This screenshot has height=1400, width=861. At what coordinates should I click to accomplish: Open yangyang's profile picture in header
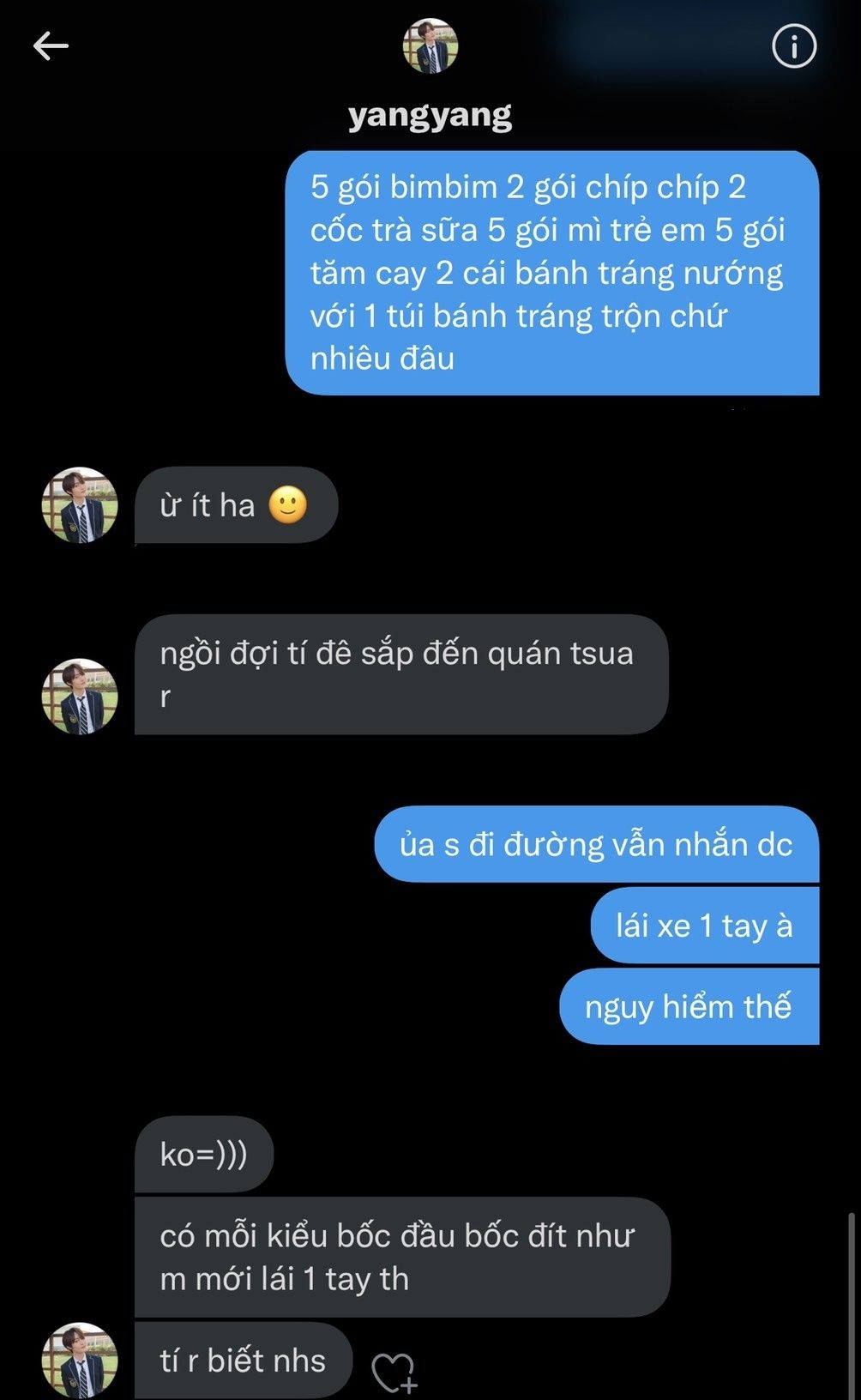tap(430, 46)
